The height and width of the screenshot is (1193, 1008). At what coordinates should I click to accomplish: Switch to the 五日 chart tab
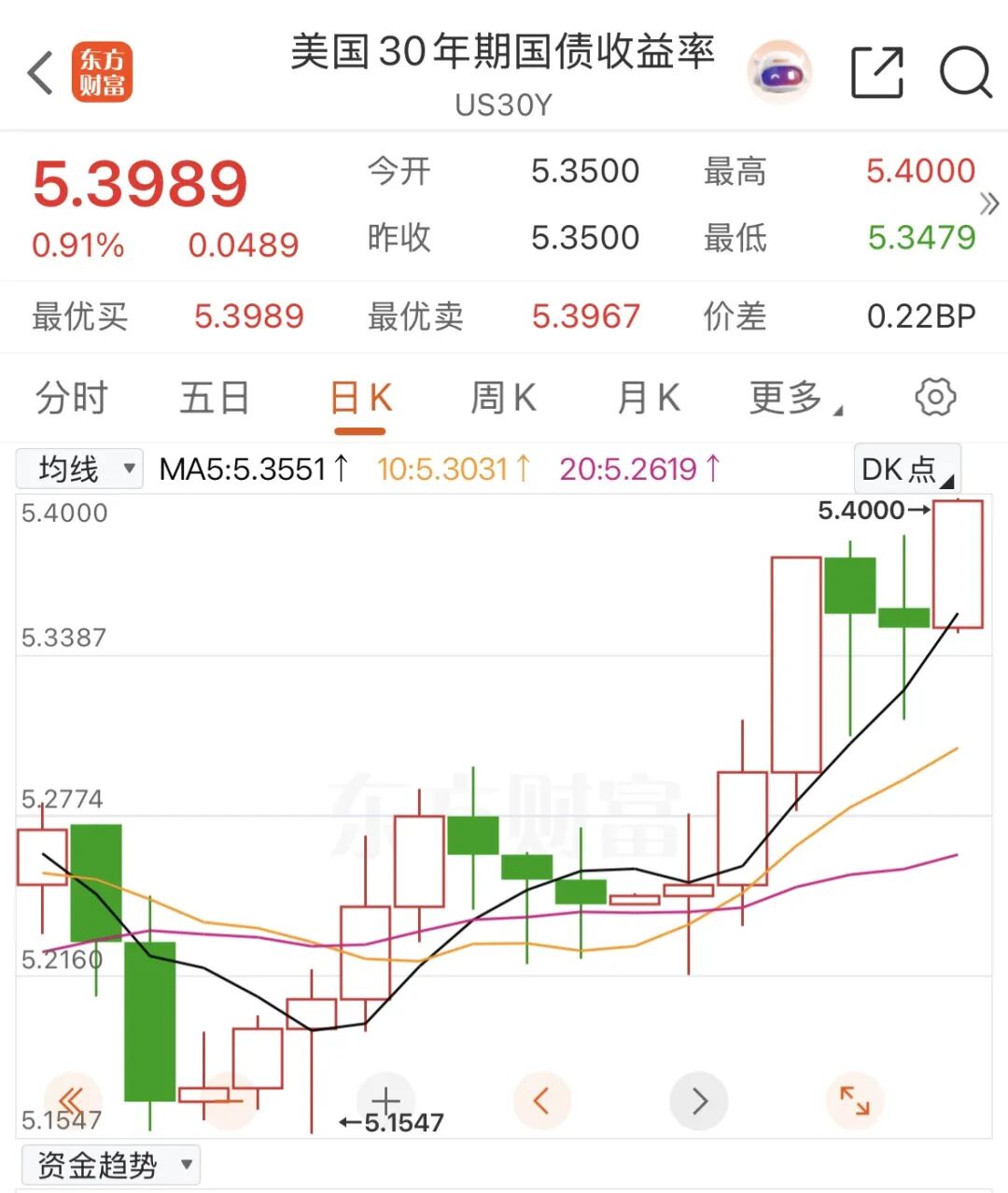tap(215, 398)
